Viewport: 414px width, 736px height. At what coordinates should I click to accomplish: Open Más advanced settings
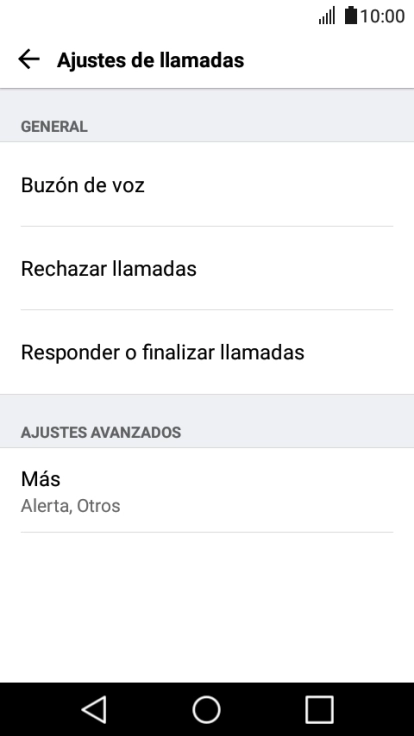207,491
